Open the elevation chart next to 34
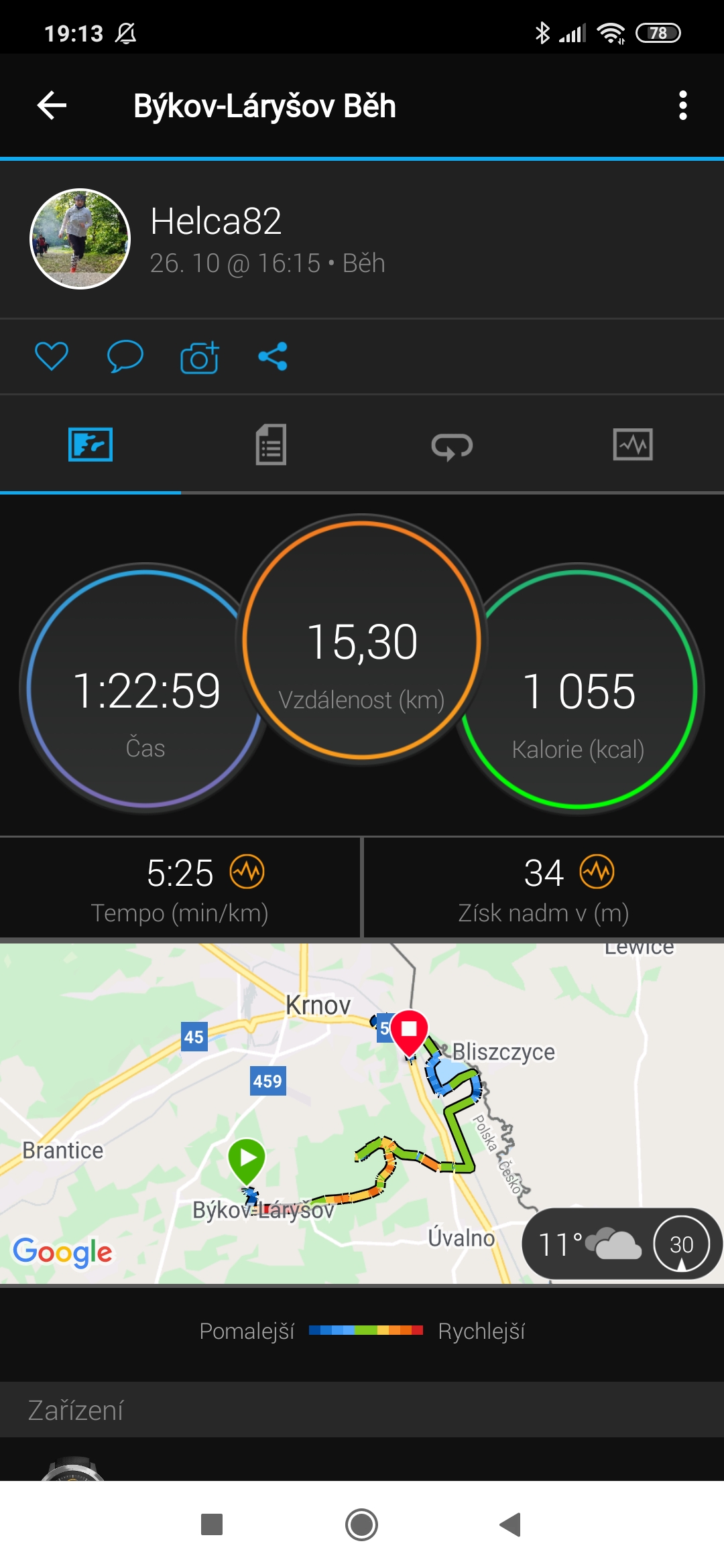The image size is (724, 1568). coord(597,872)
